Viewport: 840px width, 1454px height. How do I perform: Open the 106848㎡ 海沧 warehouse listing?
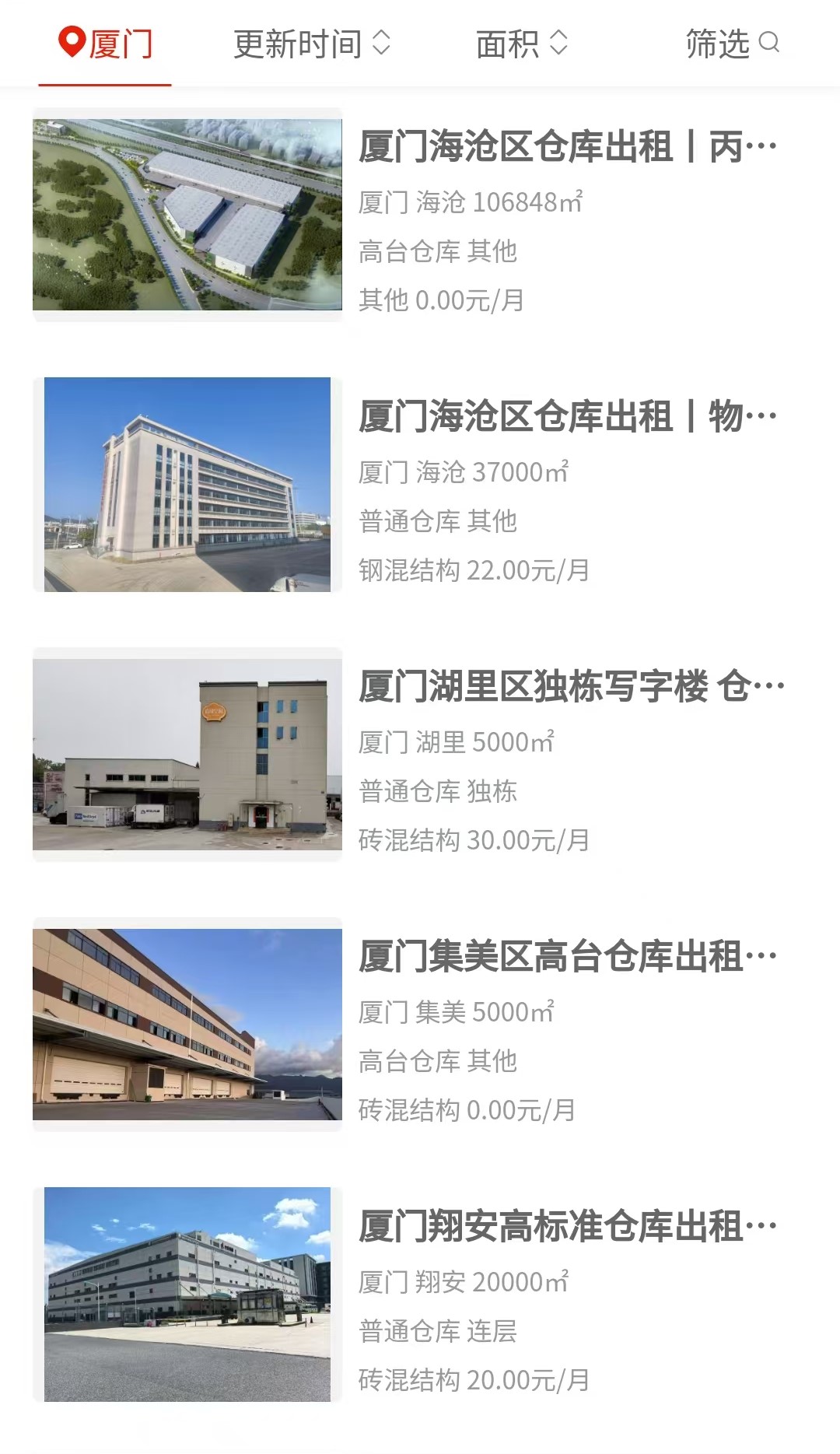coord(420,215)
